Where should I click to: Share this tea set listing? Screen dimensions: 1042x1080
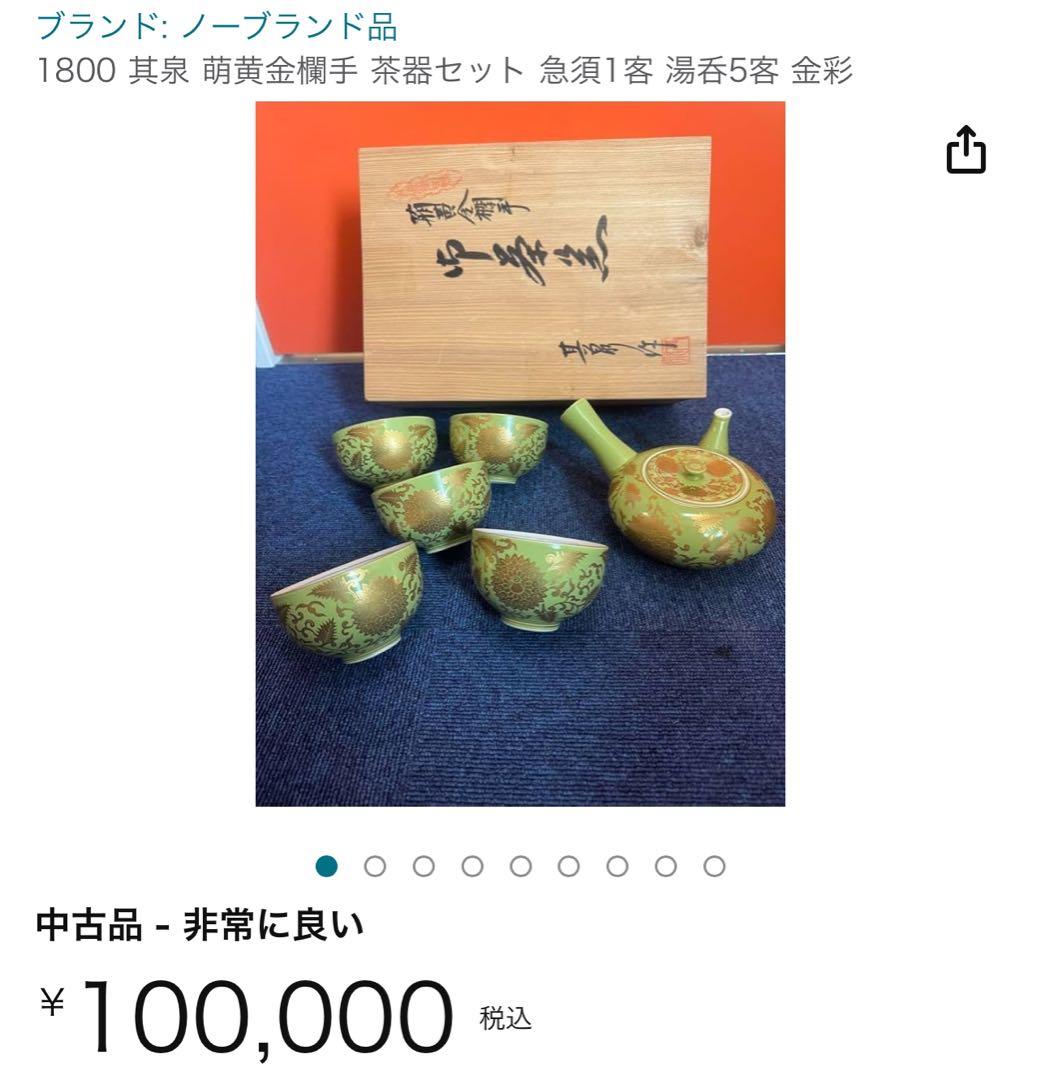pyautogui.click(x=966, y=150)
